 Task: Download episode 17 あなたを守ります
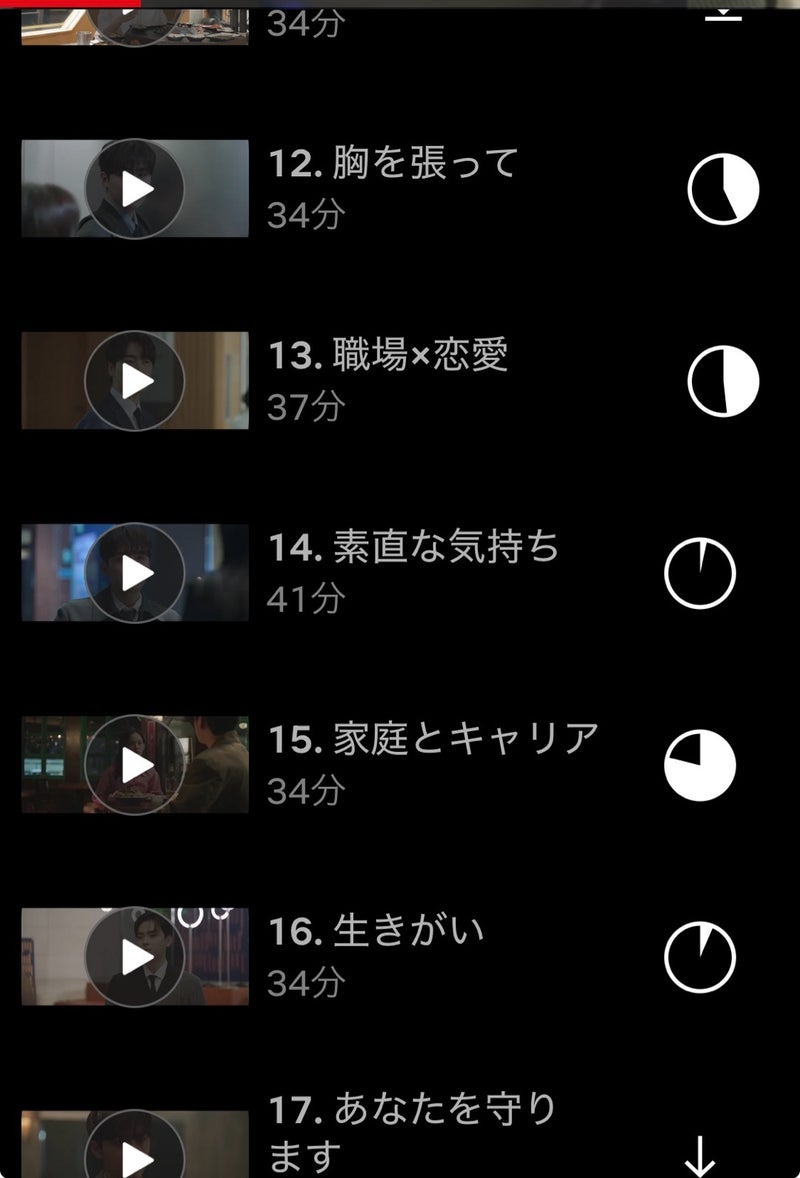pyautogui.click(x=699, y=1155)
